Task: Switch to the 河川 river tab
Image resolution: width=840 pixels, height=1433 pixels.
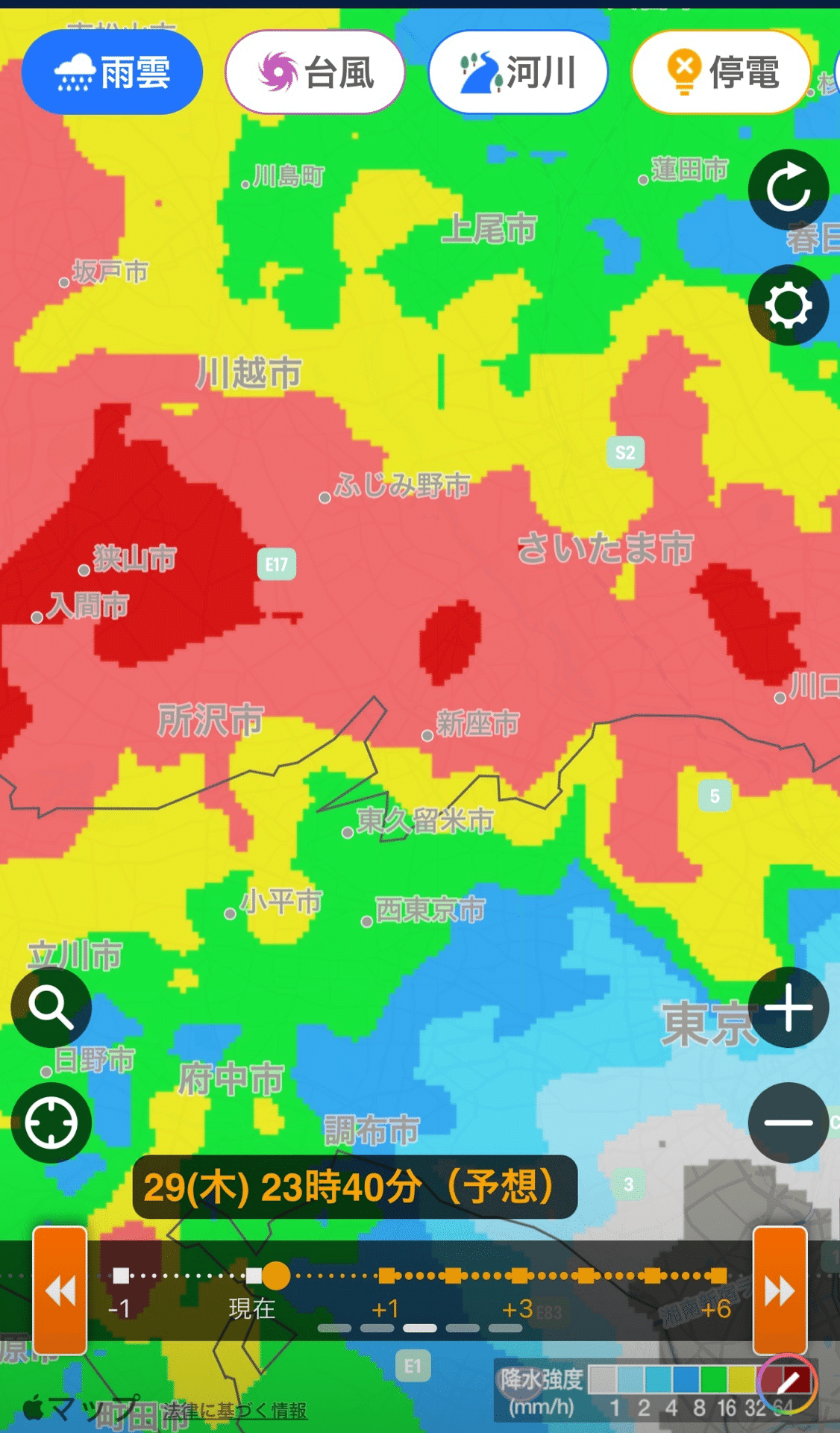Action: tap(518, 72)
